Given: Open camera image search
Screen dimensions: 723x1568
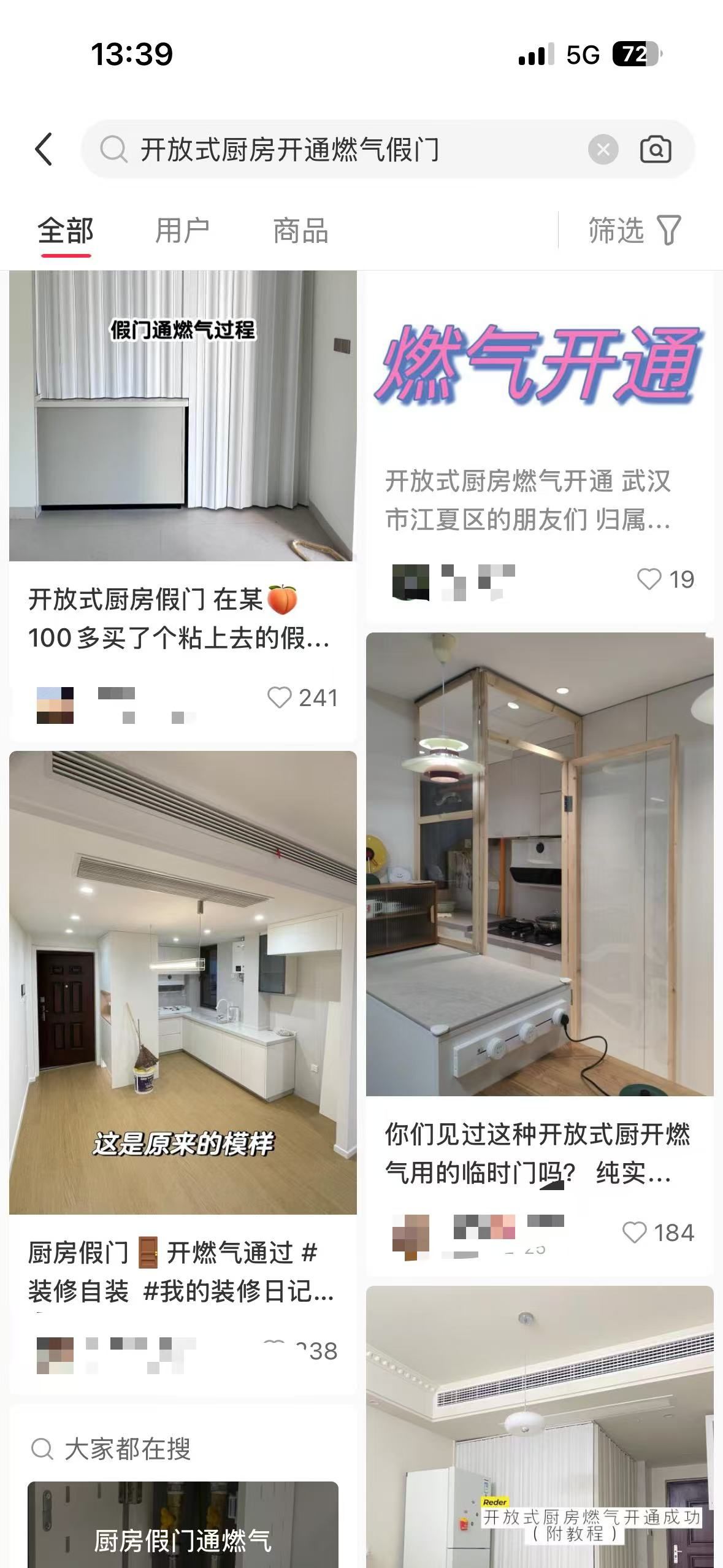Looking at the screenshot, I should [655, 149].
